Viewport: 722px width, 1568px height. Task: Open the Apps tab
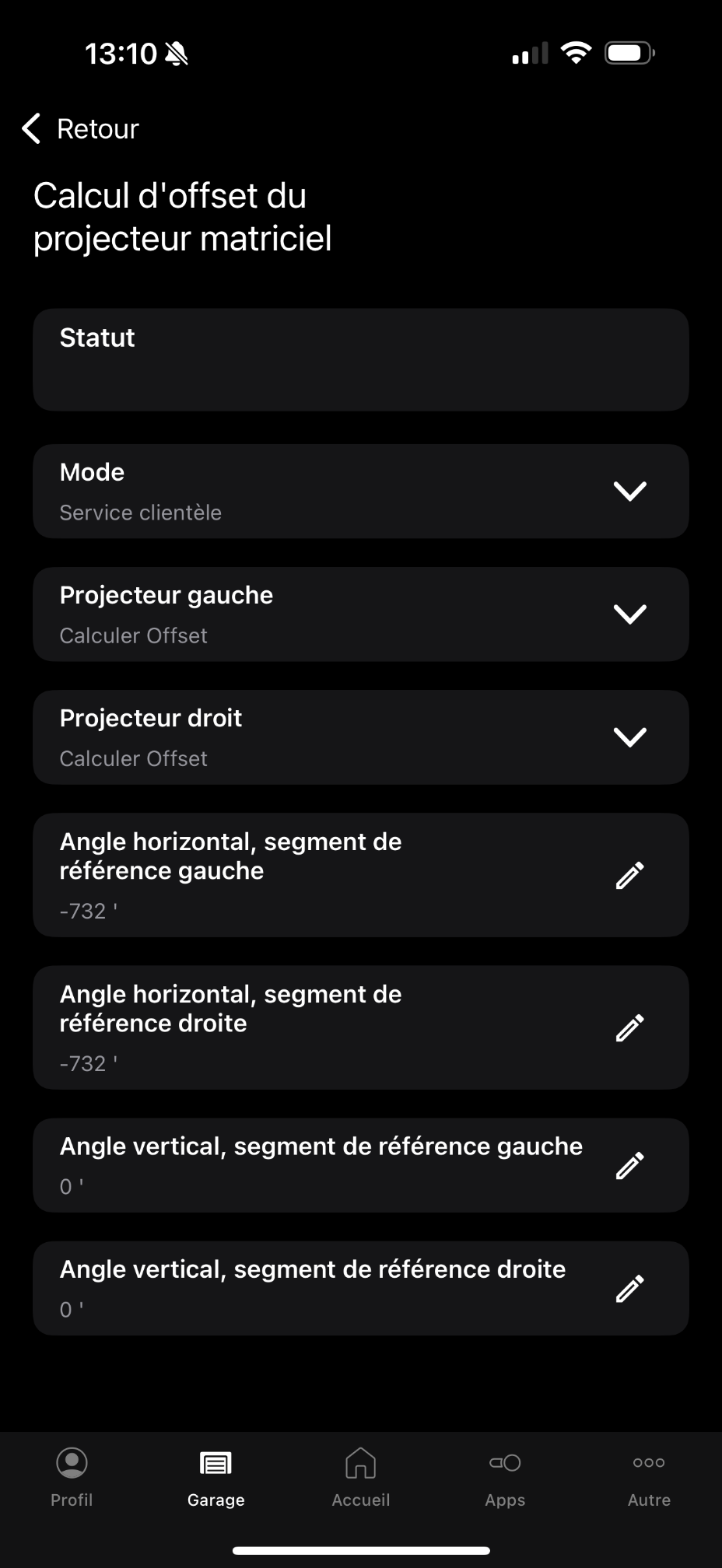[x=505, y=1476]
